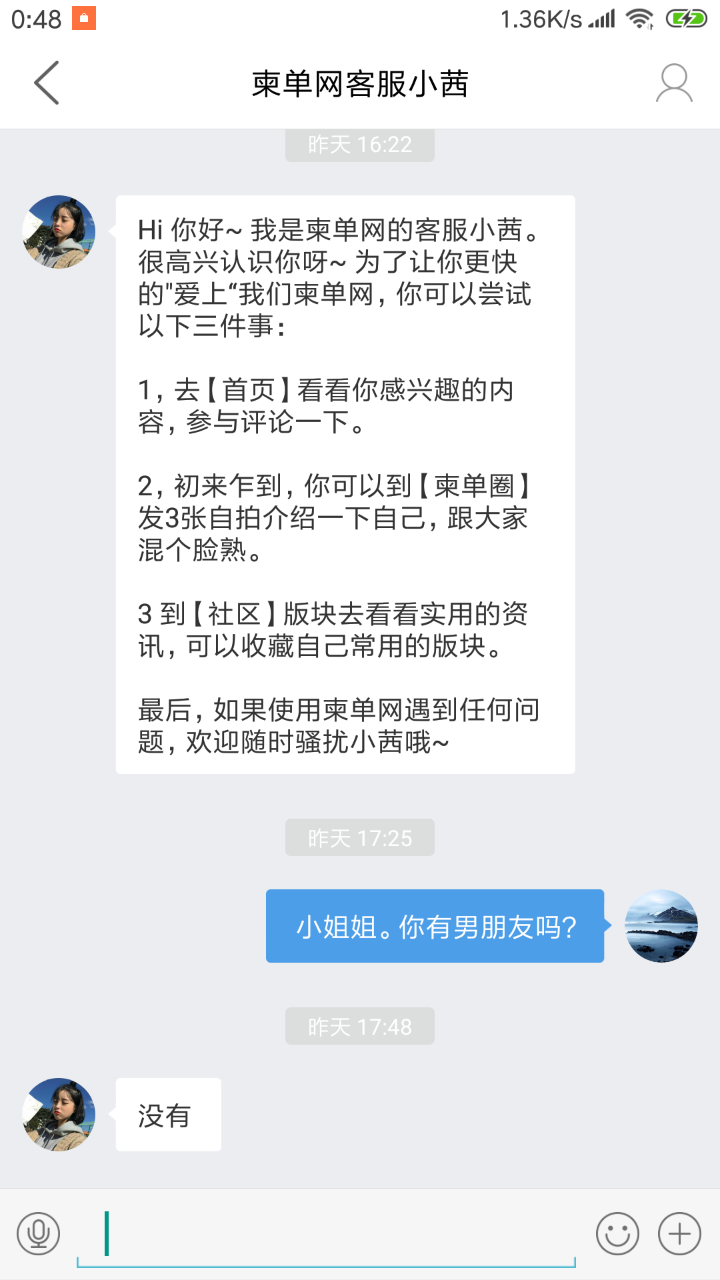This screenshot has height=1280, width=720.
Task: Go back from the chat screen
Action: pyautogui.click(x=46, y=83)
